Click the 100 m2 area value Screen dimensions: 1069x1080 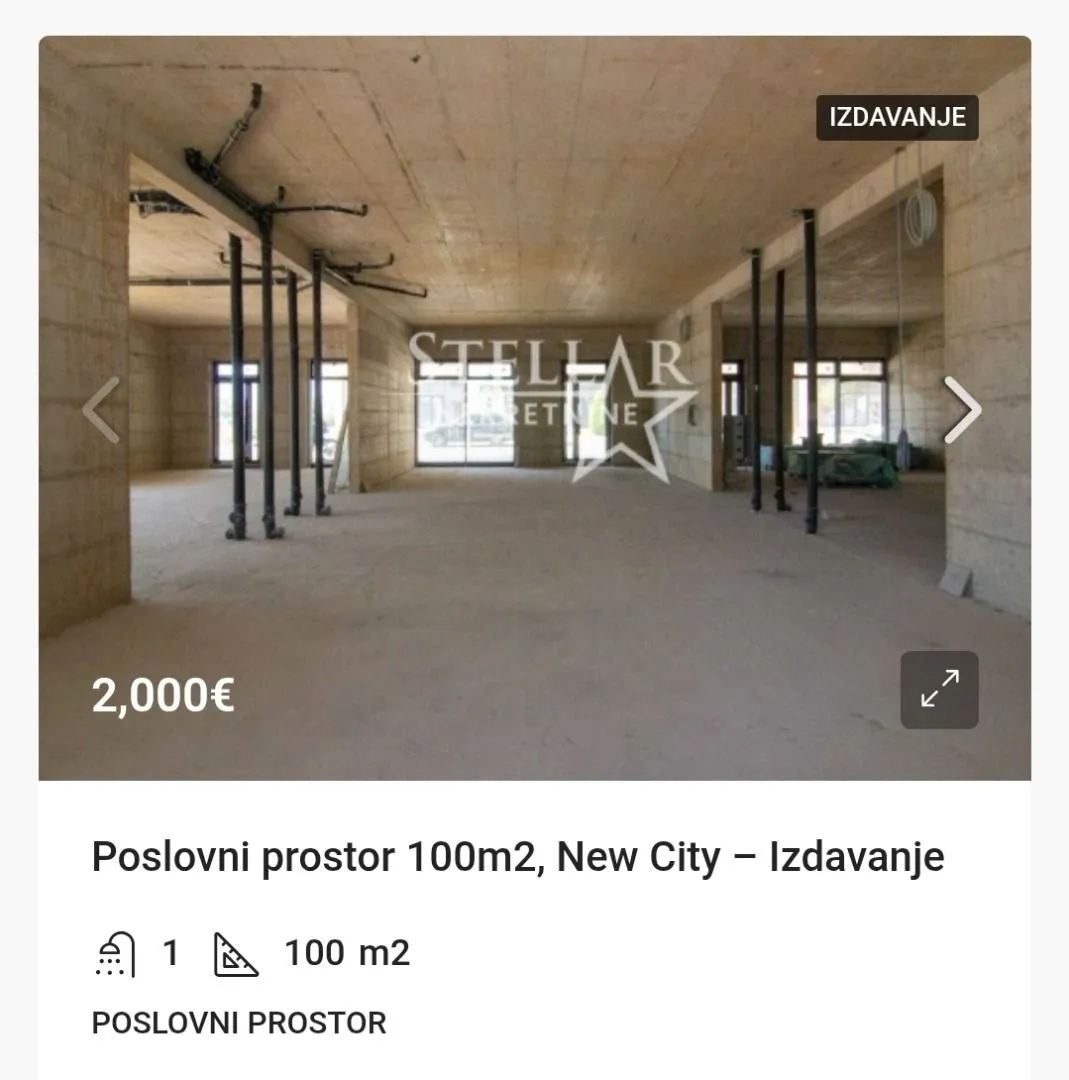click(x=347, y=953)
